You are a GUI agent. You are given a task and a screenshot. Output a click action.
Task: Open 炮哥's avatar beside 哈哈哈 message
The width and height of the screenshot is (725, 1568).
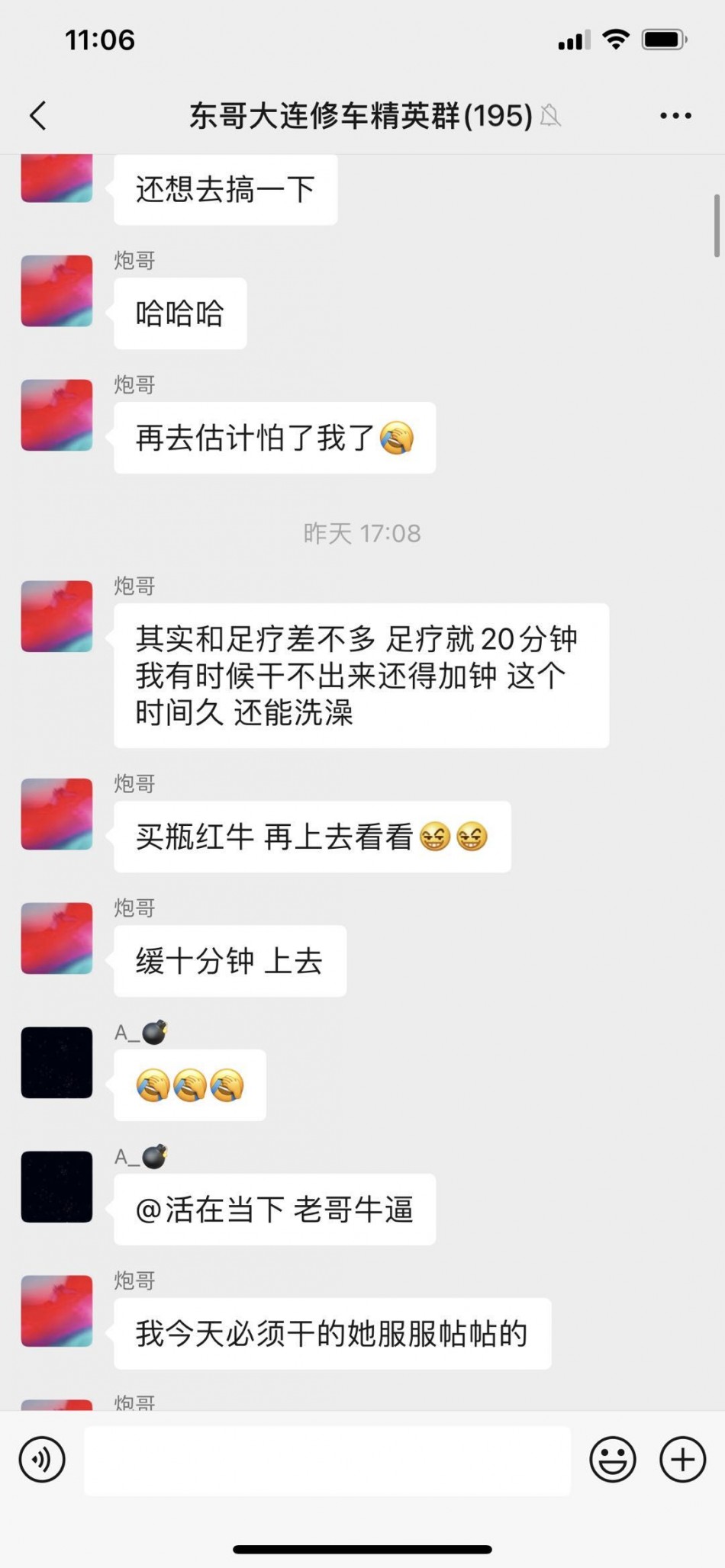coord(56,291)
